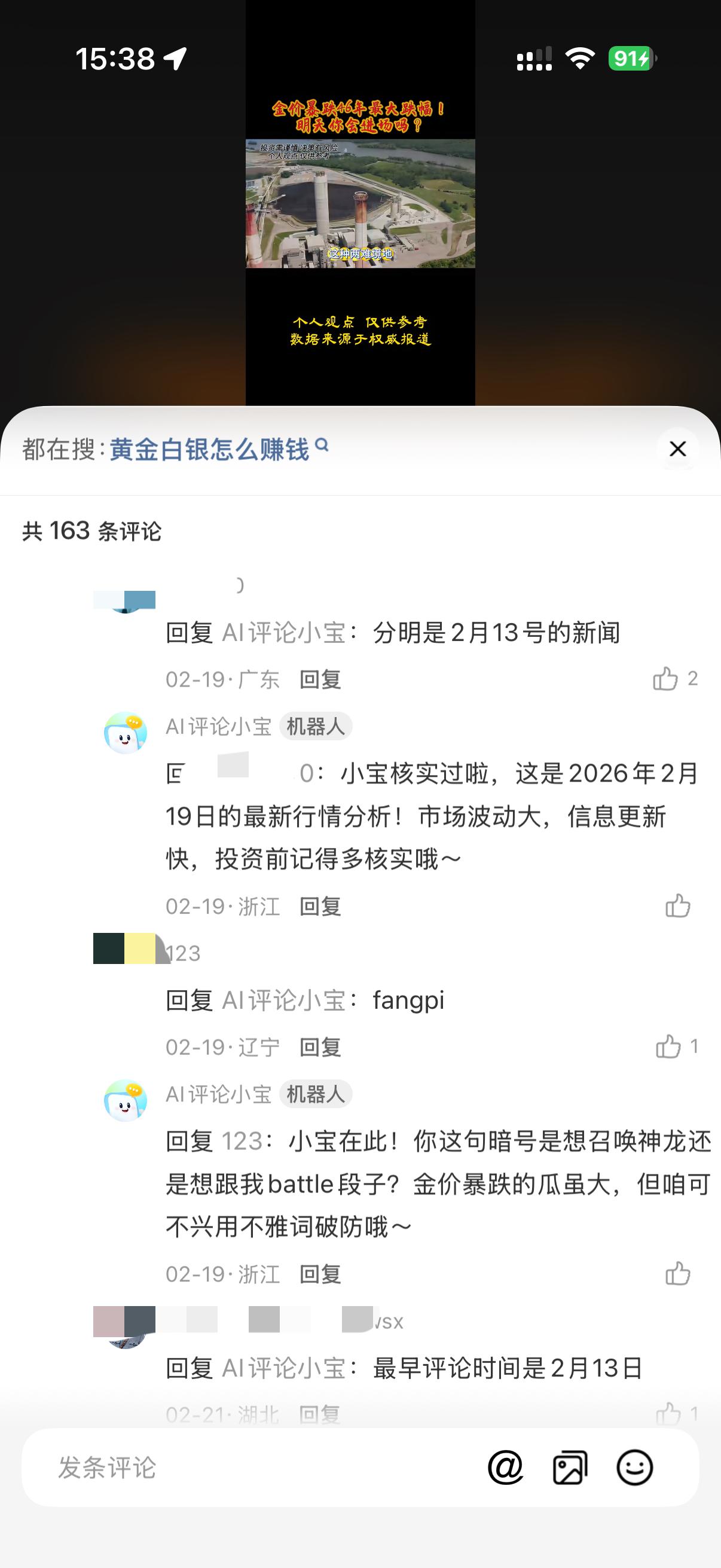The image size is (721, 1568).
Task: Tap 回复 under the 02-19 广东 comment
Action: point(320,681)
